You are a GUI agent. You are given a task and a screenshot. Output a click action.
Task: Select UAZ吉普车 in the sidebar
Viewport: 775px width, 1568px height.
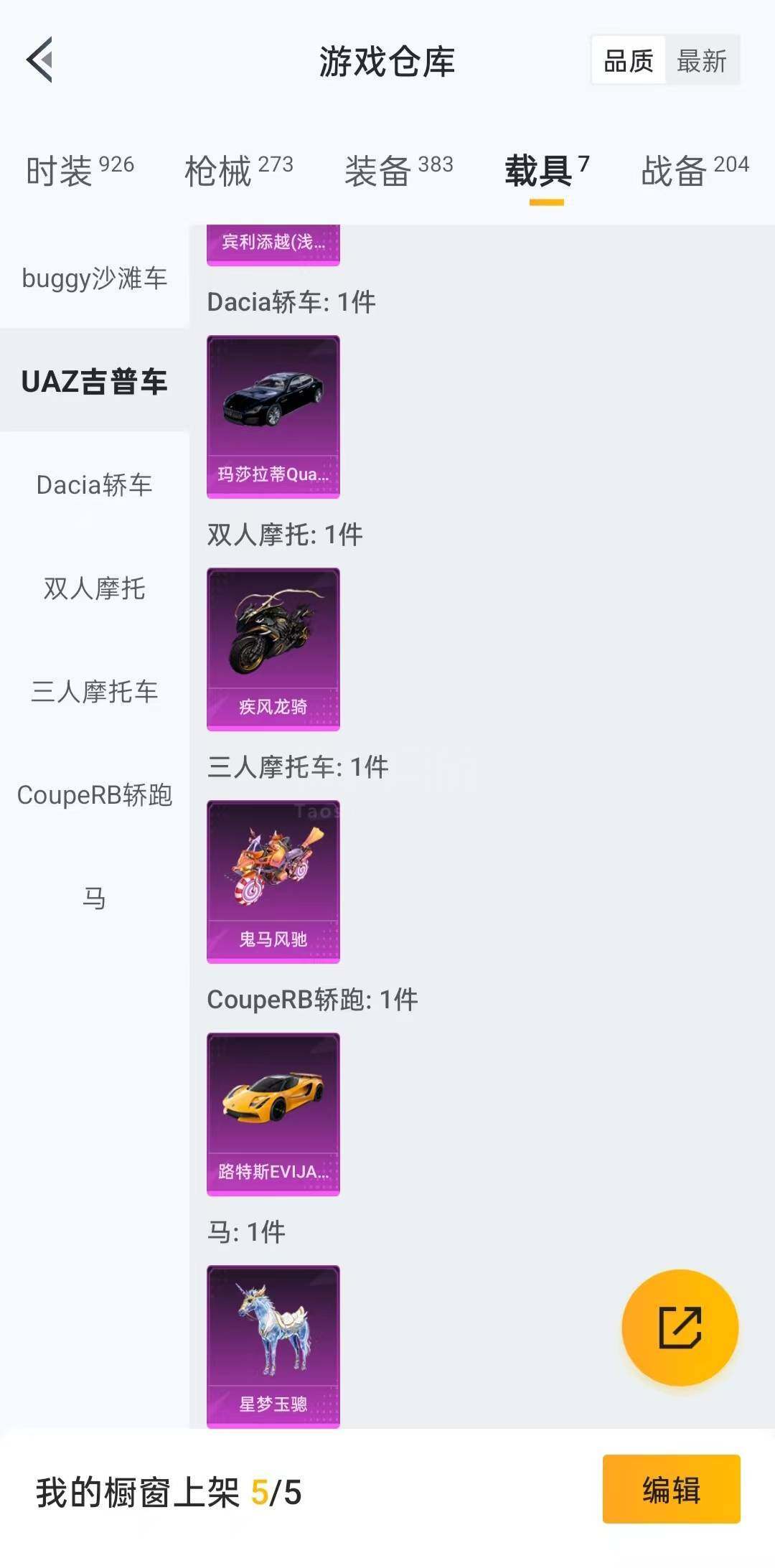pos(94,381)
